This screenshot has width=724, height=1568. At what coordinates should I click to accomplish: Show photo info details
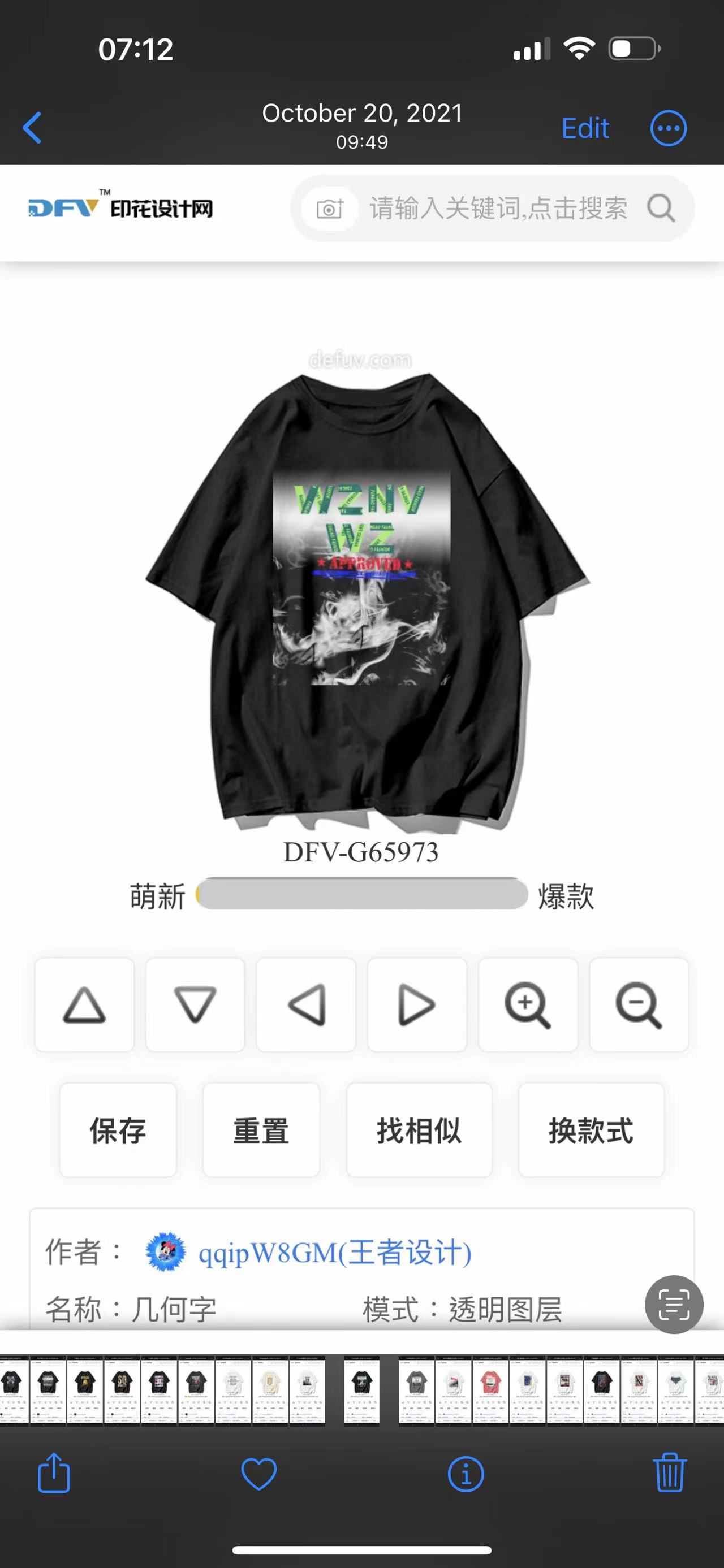click(465, 1474)
